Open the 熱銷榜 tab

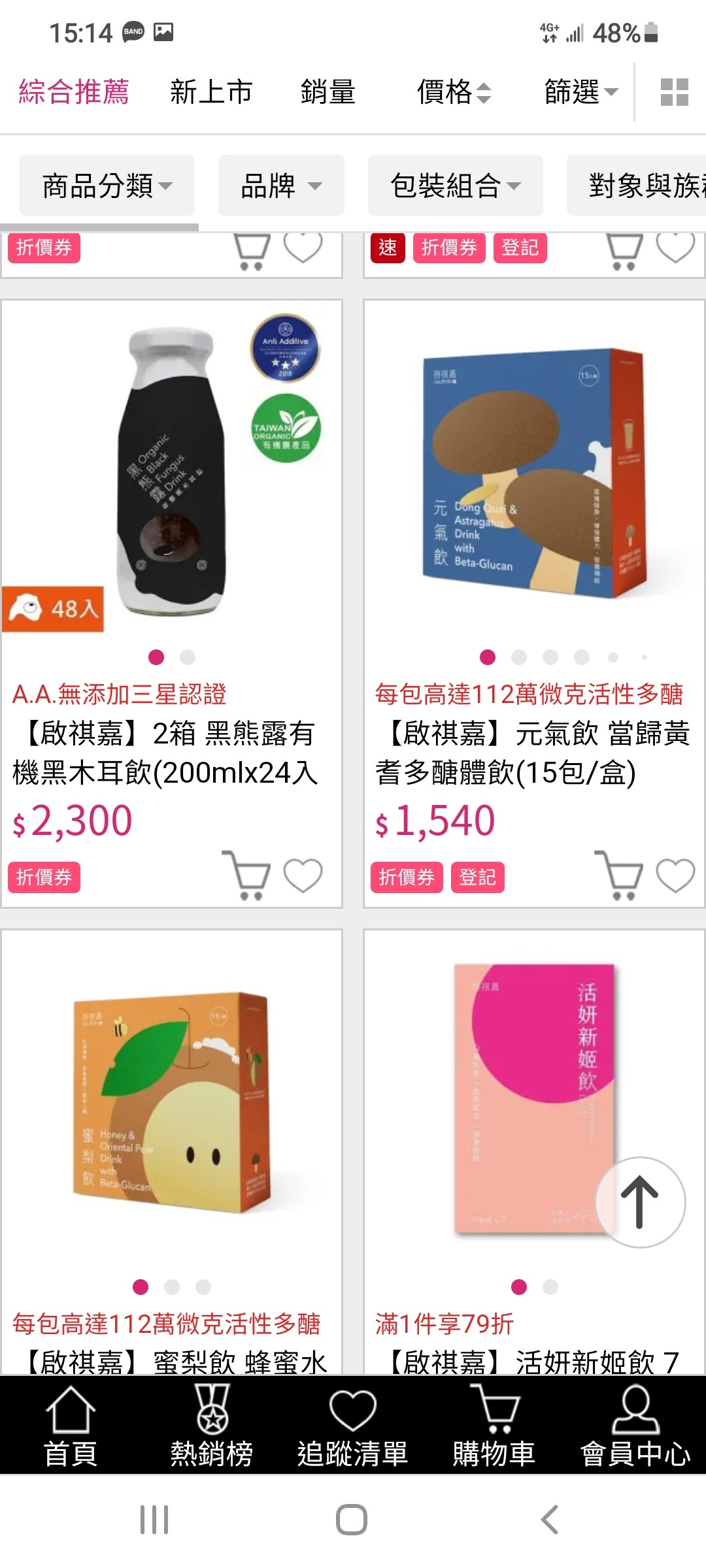click(x=212, y=1426)
